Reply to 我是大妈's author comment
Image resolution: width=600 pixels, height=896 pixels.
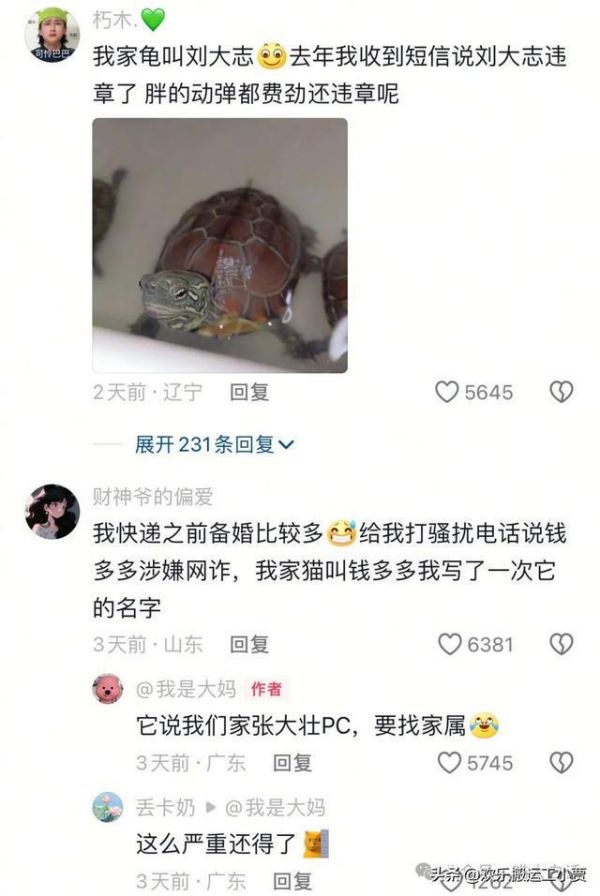click(292, 763)
